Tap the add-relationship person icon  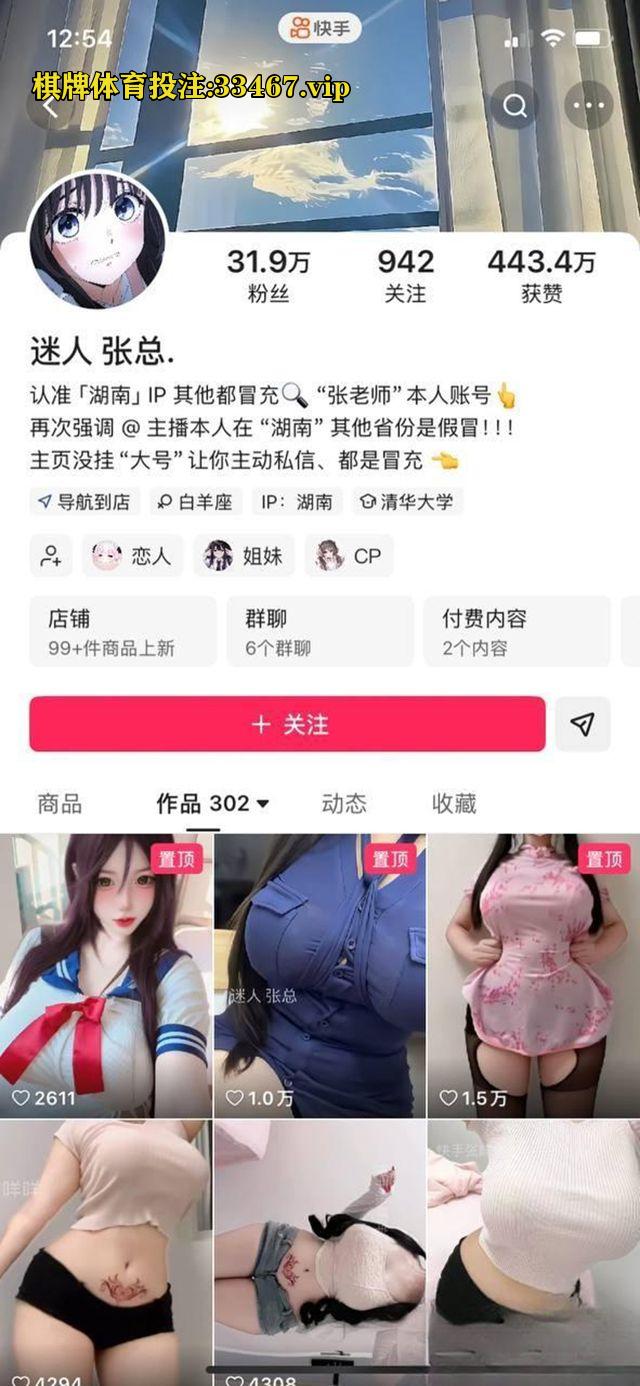[x=50, y=556]
